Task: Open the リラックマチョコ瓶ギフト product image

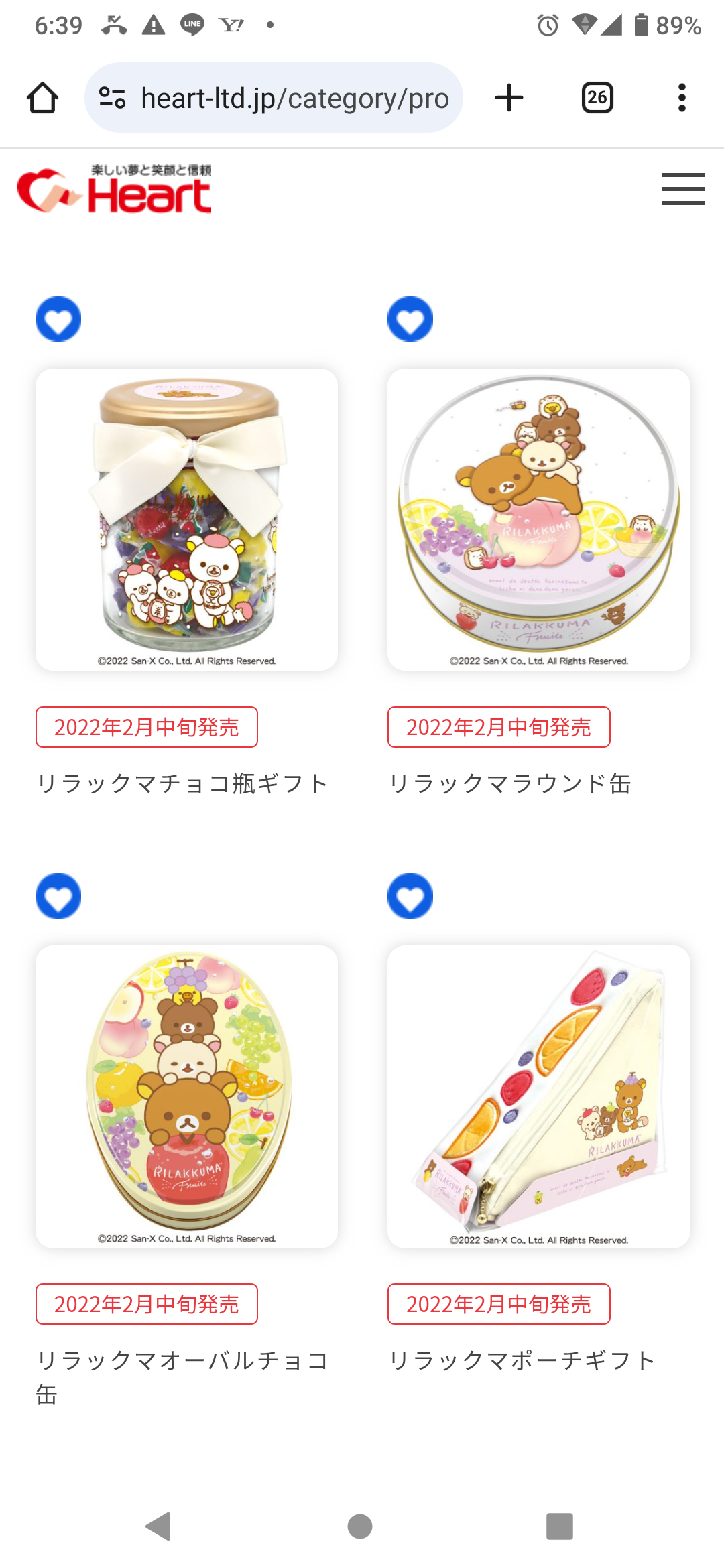Action: [186, 519]
